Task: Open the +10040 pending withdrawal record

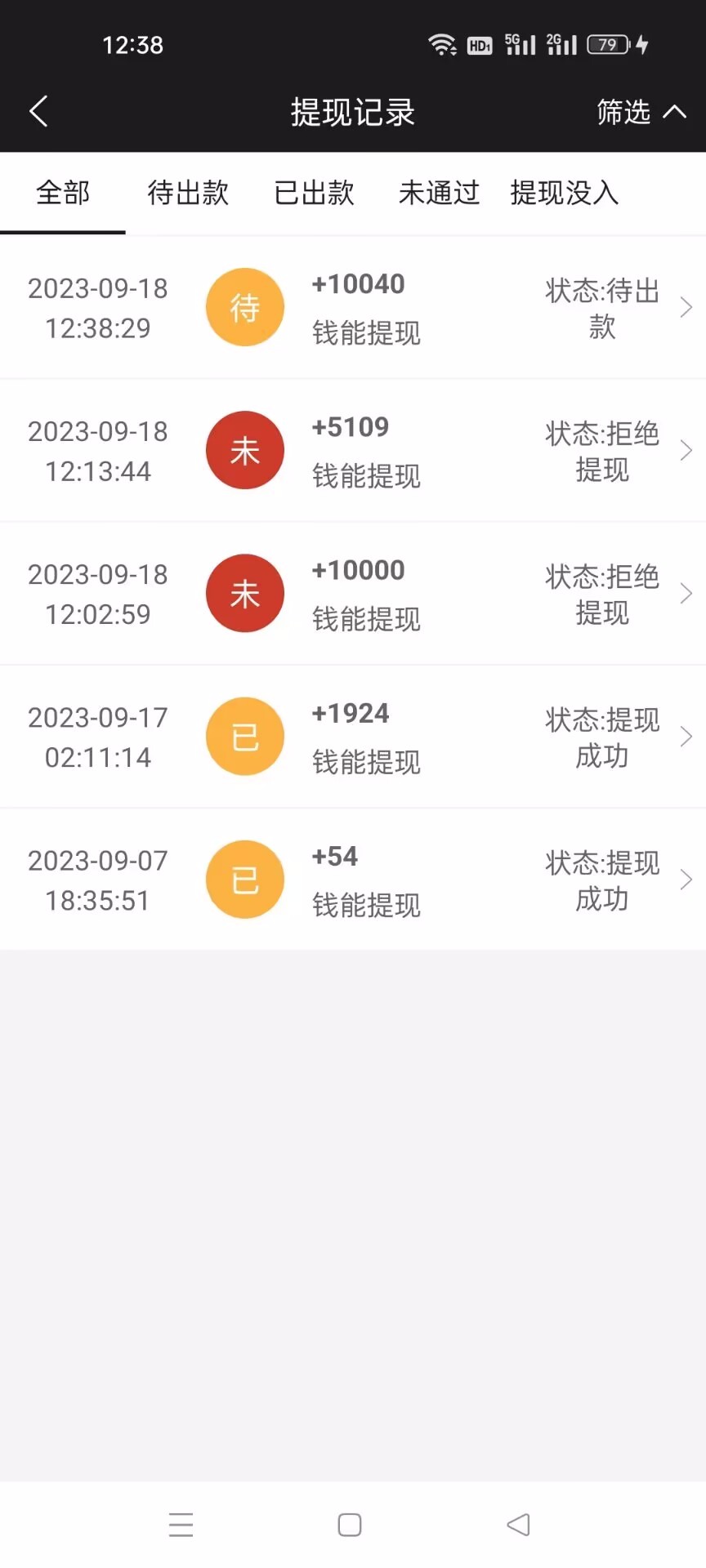Action: coord(353,308)
